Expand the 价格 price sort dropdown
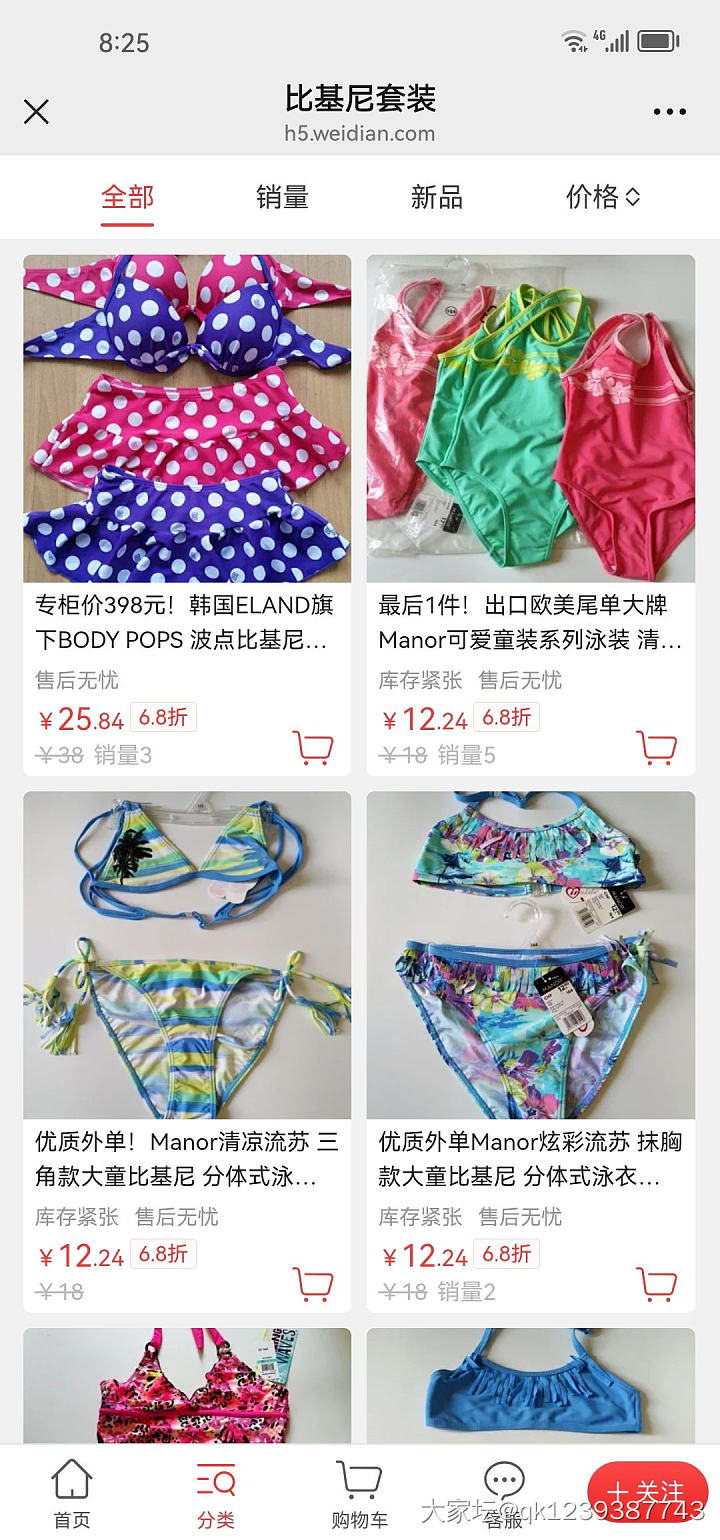This screenshot has width=720, height=1540. click(x=600, y=197)
